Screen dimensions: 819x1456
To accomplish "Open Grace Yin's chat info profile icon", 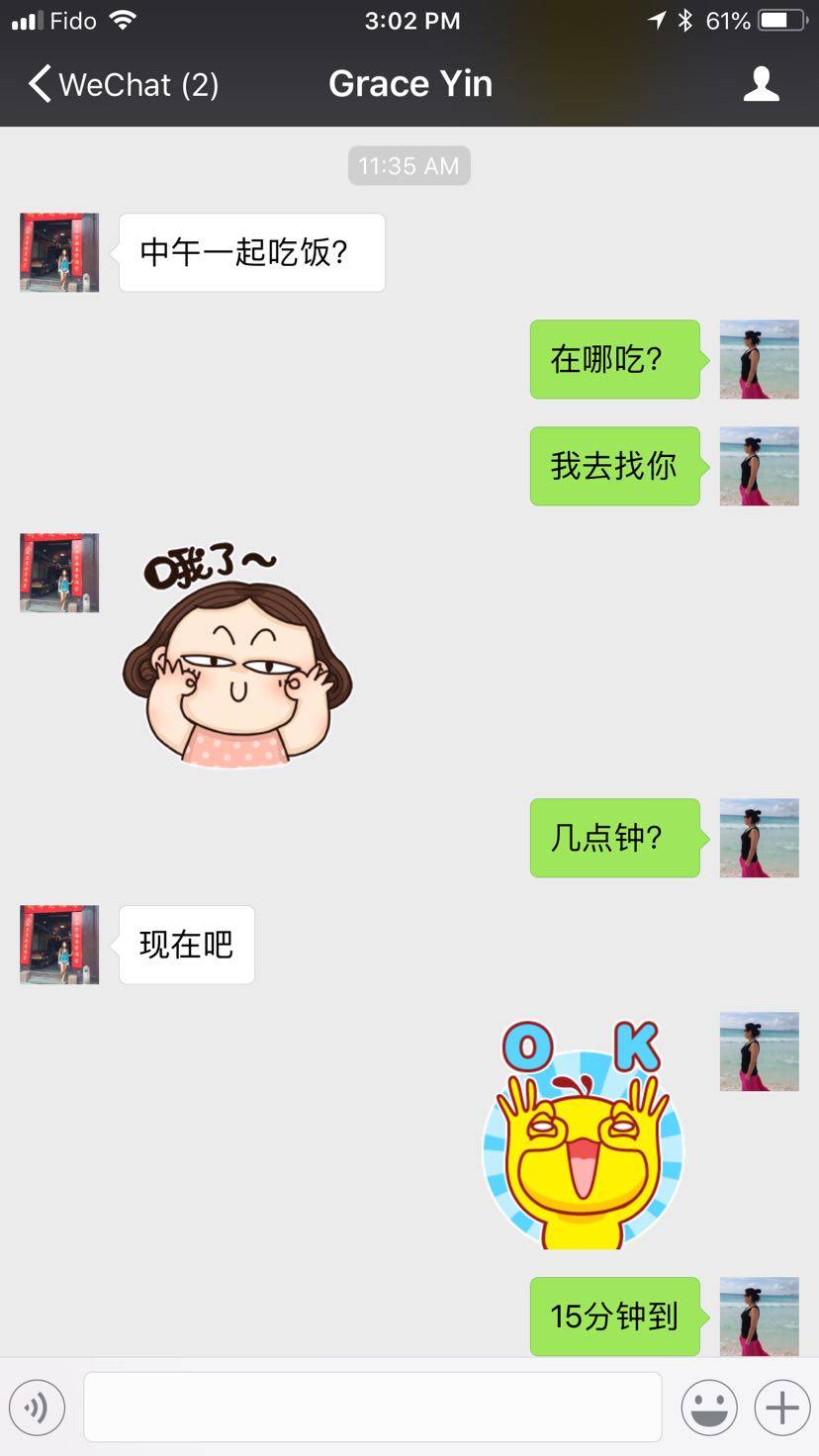I will pos(761,84).
